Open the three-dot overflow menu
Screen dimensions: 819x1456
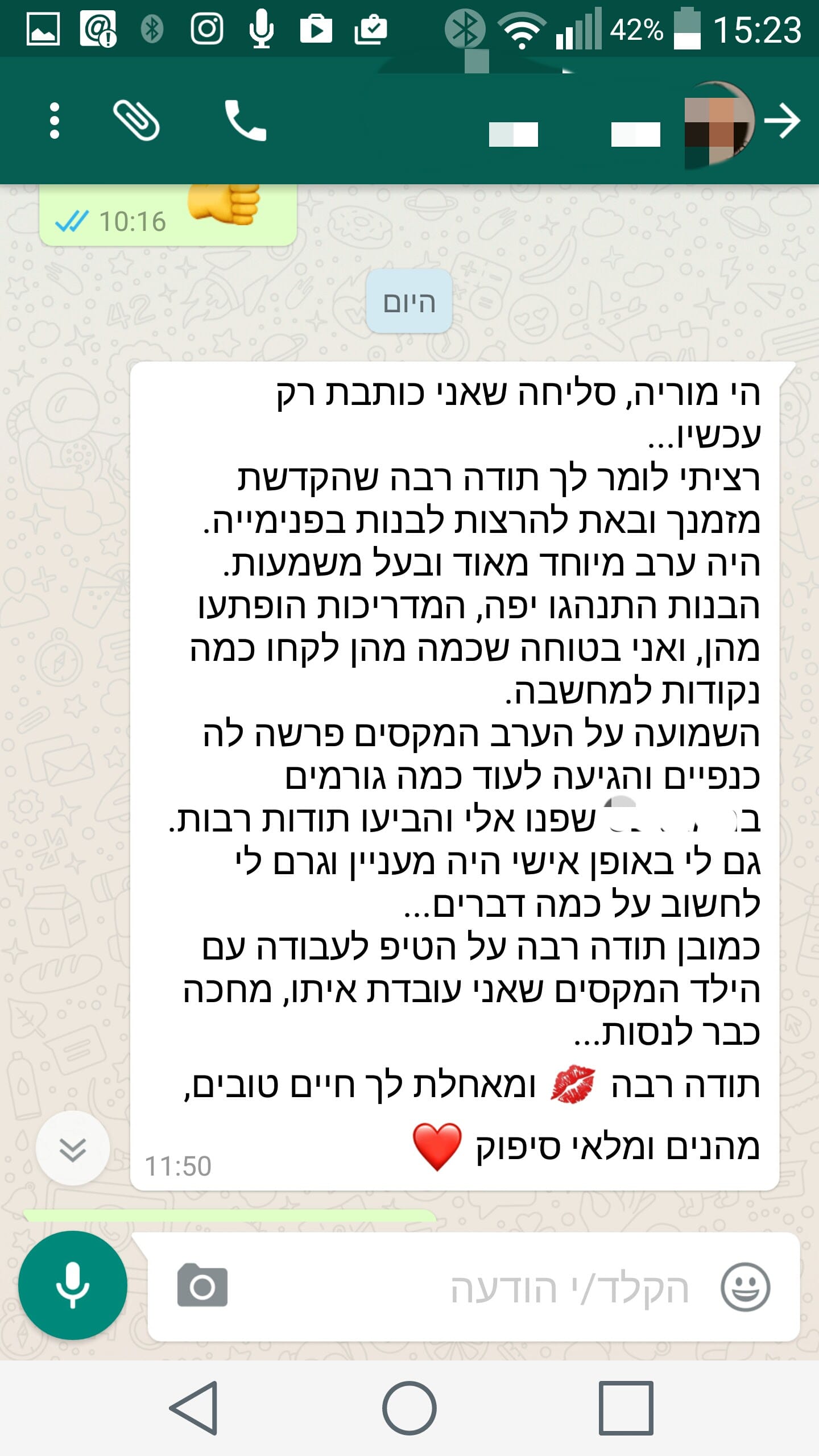click(54, 121)
